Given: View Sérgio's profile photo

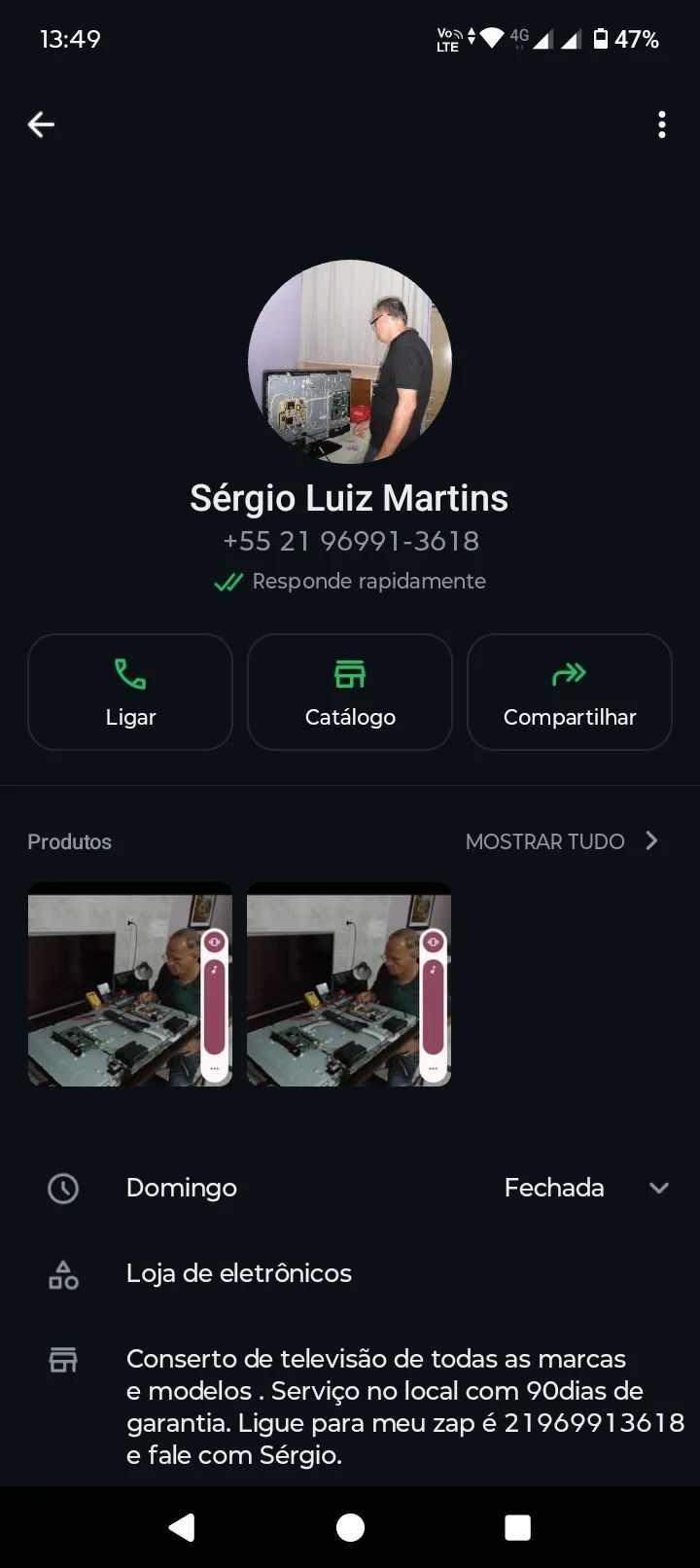Looking at the screenshot, I should pos(350,361).
